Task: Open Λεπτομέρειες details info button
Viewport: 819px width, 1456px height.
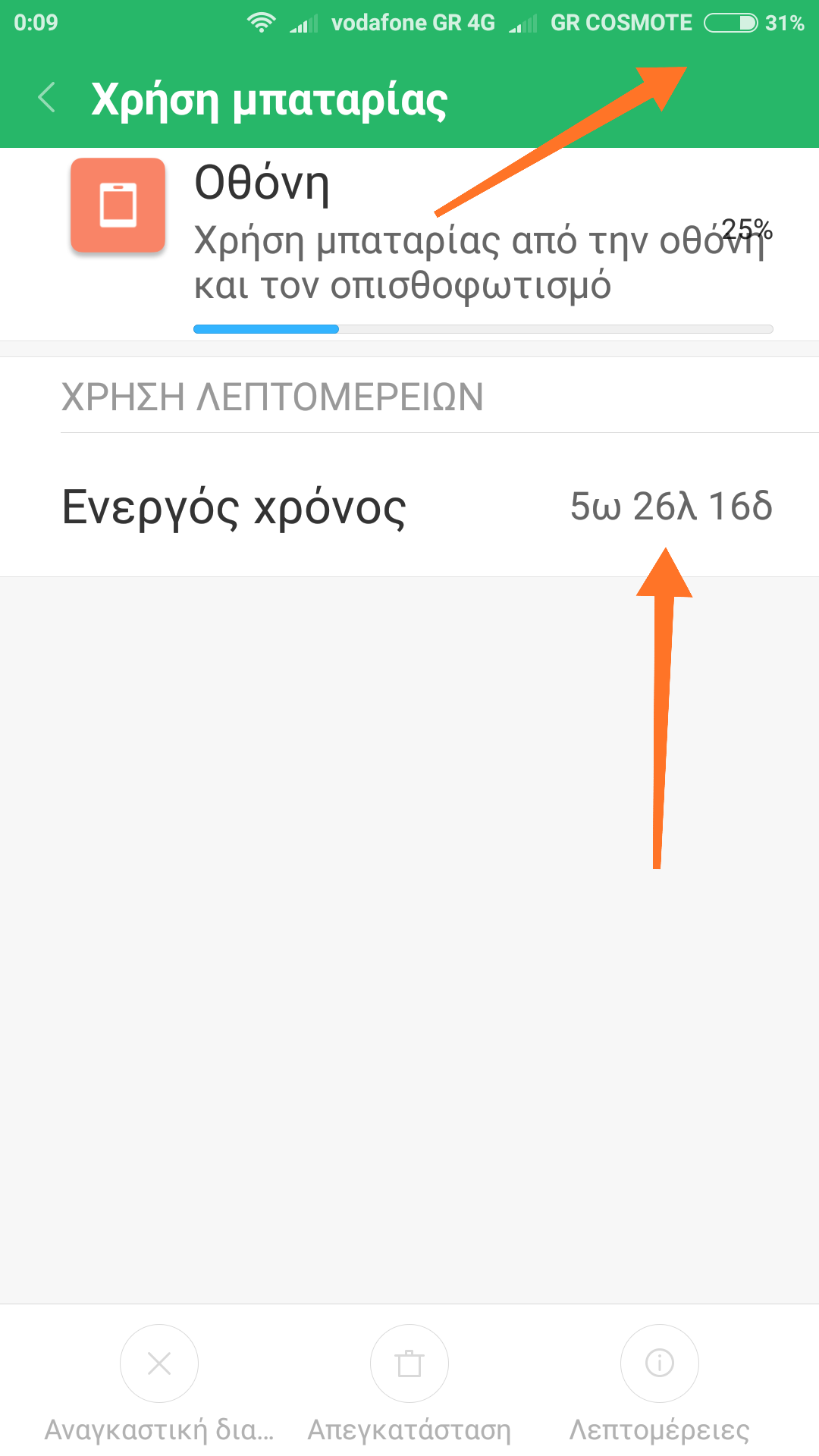Action: coord(659,1364)
